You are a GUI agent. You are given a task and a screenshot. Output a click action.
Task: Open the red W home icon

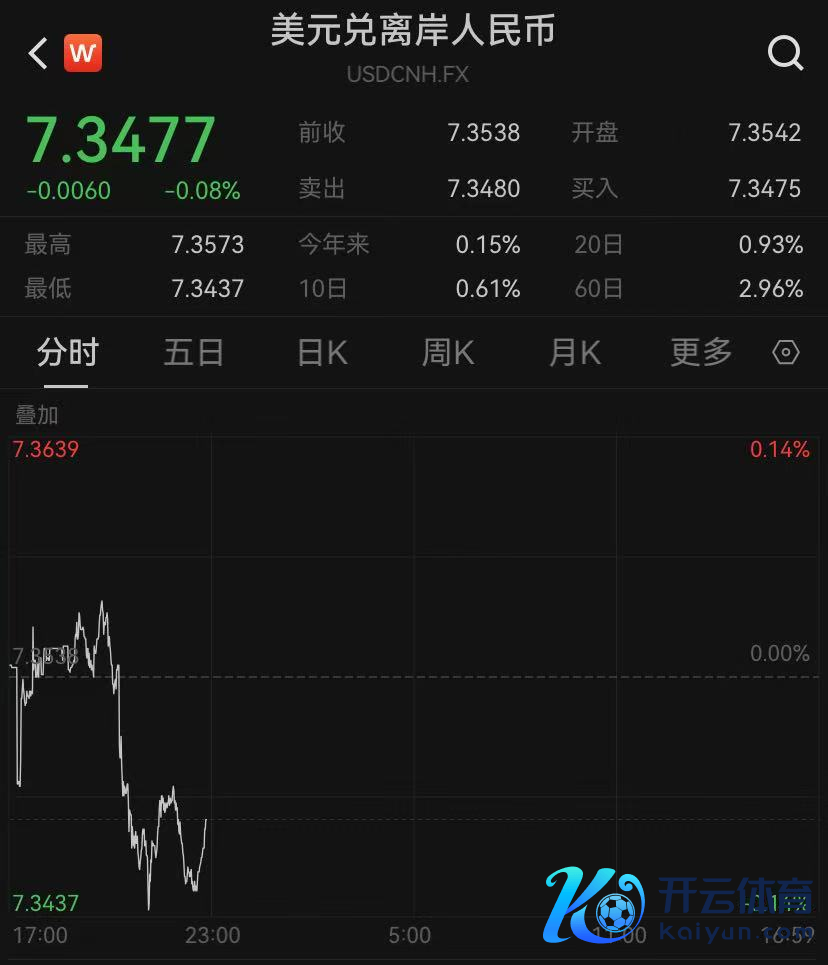pyautogui.click(x=83, y=53)
